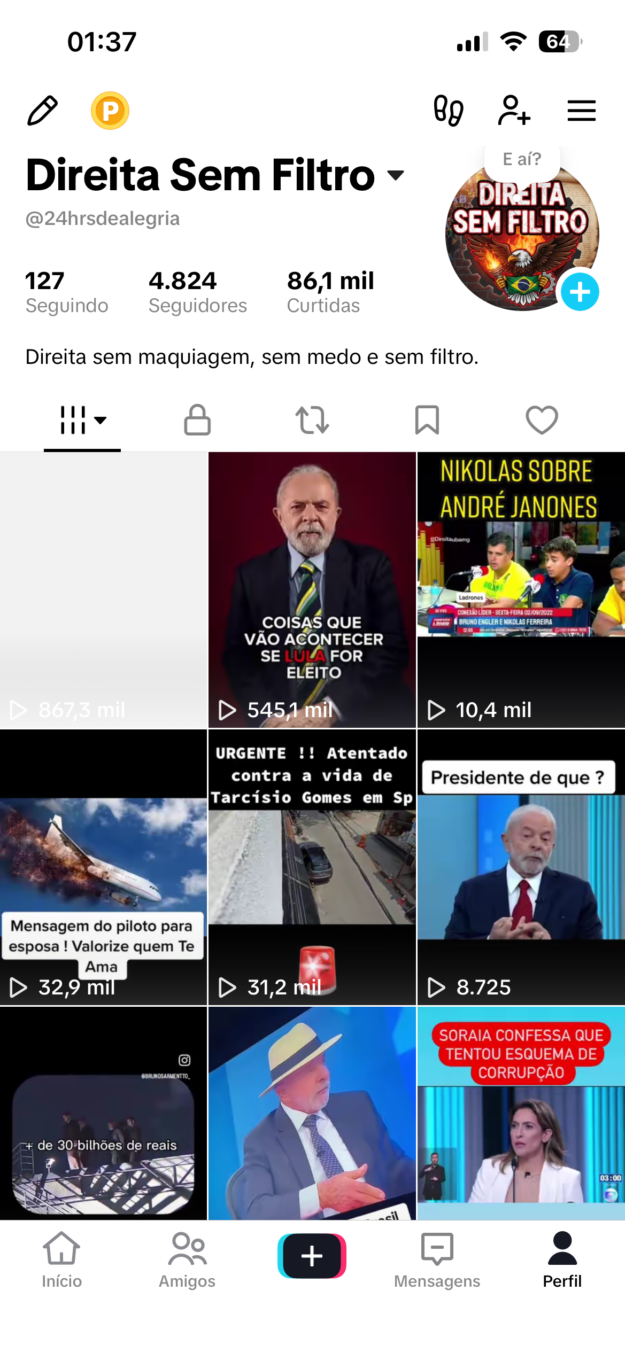Create a new post with plus button

click(312, 1256)
